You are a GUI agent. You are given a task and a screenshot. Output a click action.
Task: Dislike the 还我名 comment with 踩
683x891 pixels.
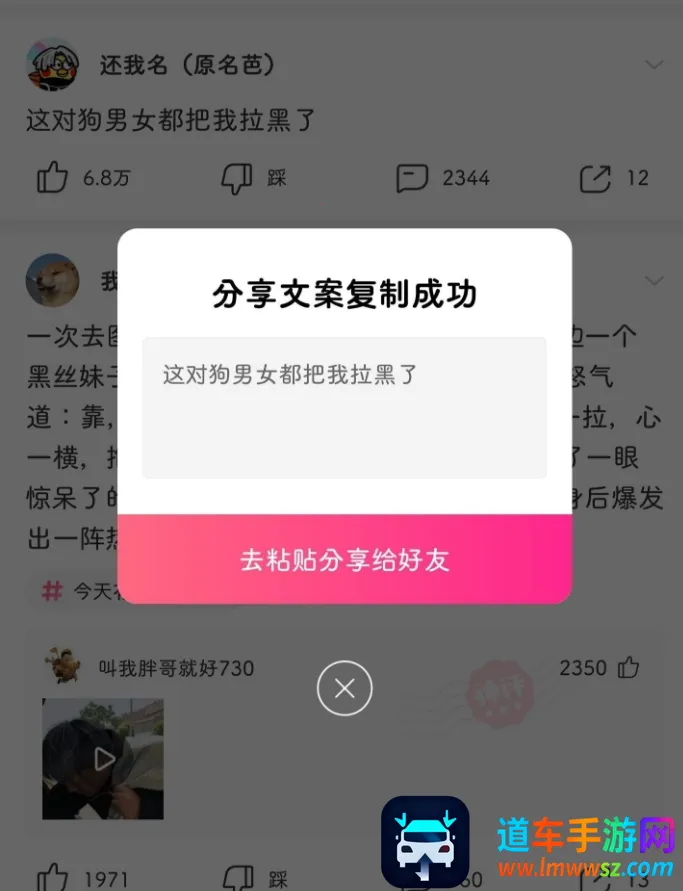[238, 179]
